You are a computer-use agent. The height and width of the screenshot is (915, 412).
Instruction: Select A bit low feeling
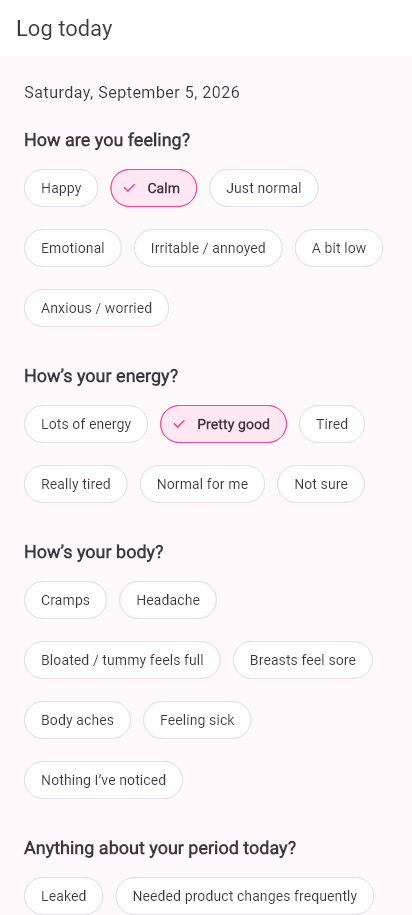pyautogui.click(x=339, y=248)
